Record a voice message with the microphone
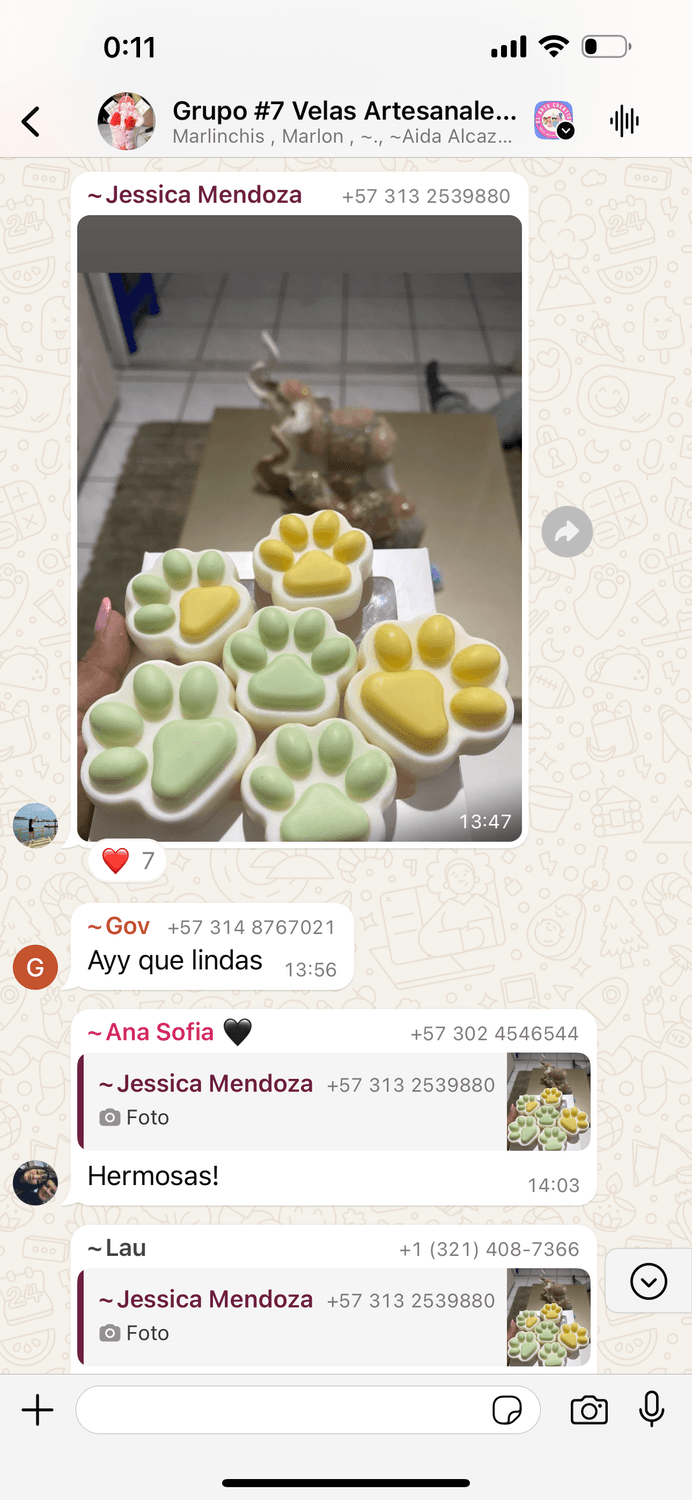This screenshot has width=692, height=1500. coord(652,1410)
